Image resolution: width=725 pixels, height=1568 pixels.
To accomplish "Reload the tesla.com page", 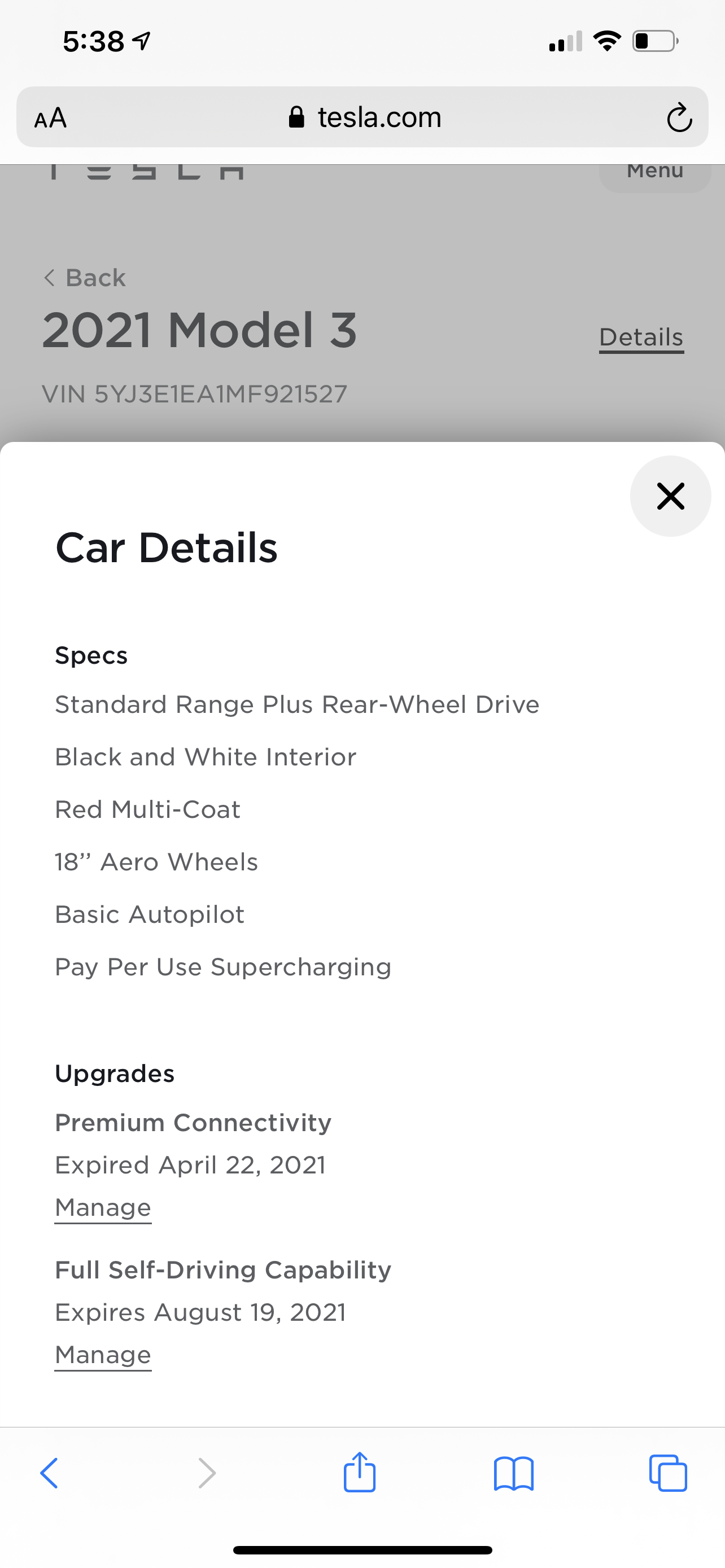I will point(679,117).
